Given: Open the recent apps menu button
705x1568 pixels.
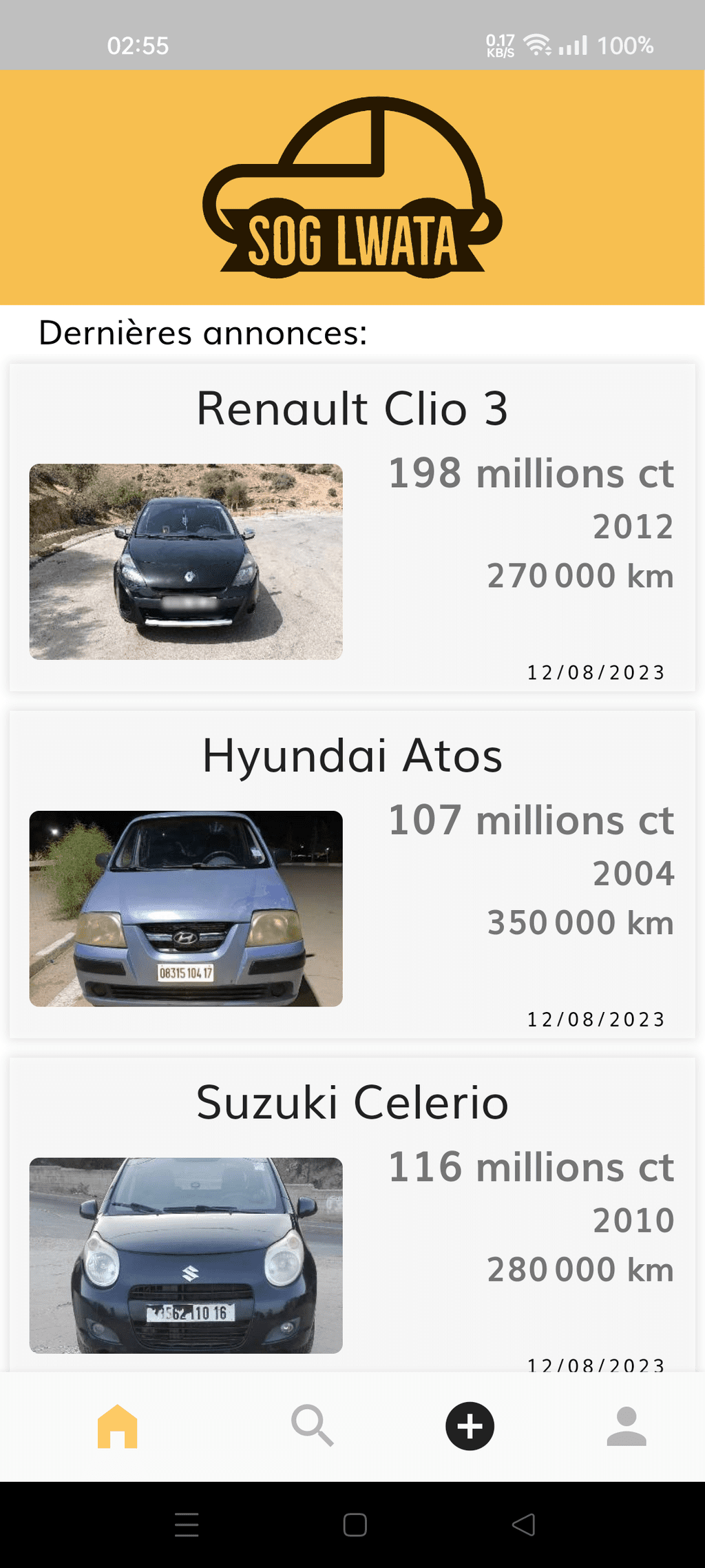Looking at the screenshot, I should pyautogui.click(x=187, y=1525).
